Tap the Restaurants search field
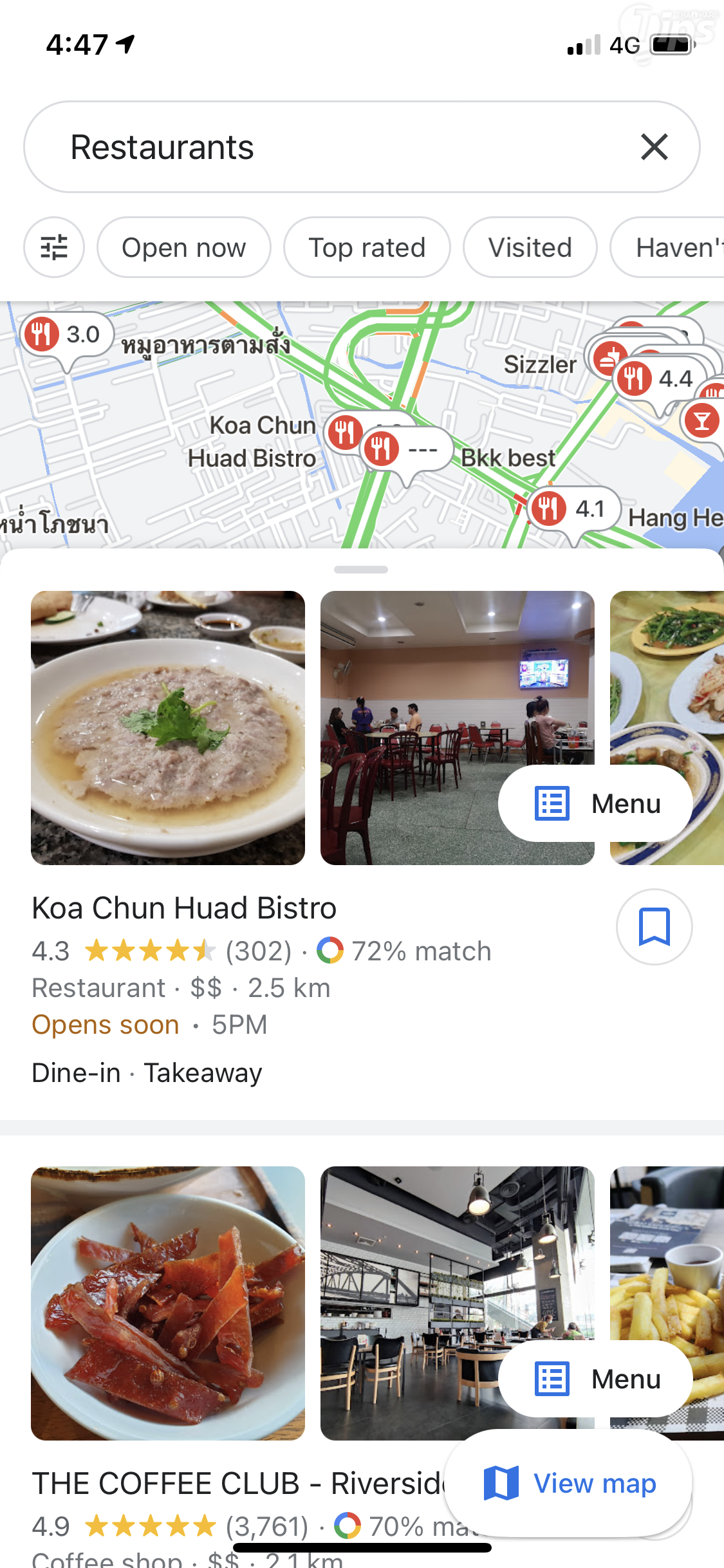Viewport: 724px width, 1568px height. click(322, 147)
